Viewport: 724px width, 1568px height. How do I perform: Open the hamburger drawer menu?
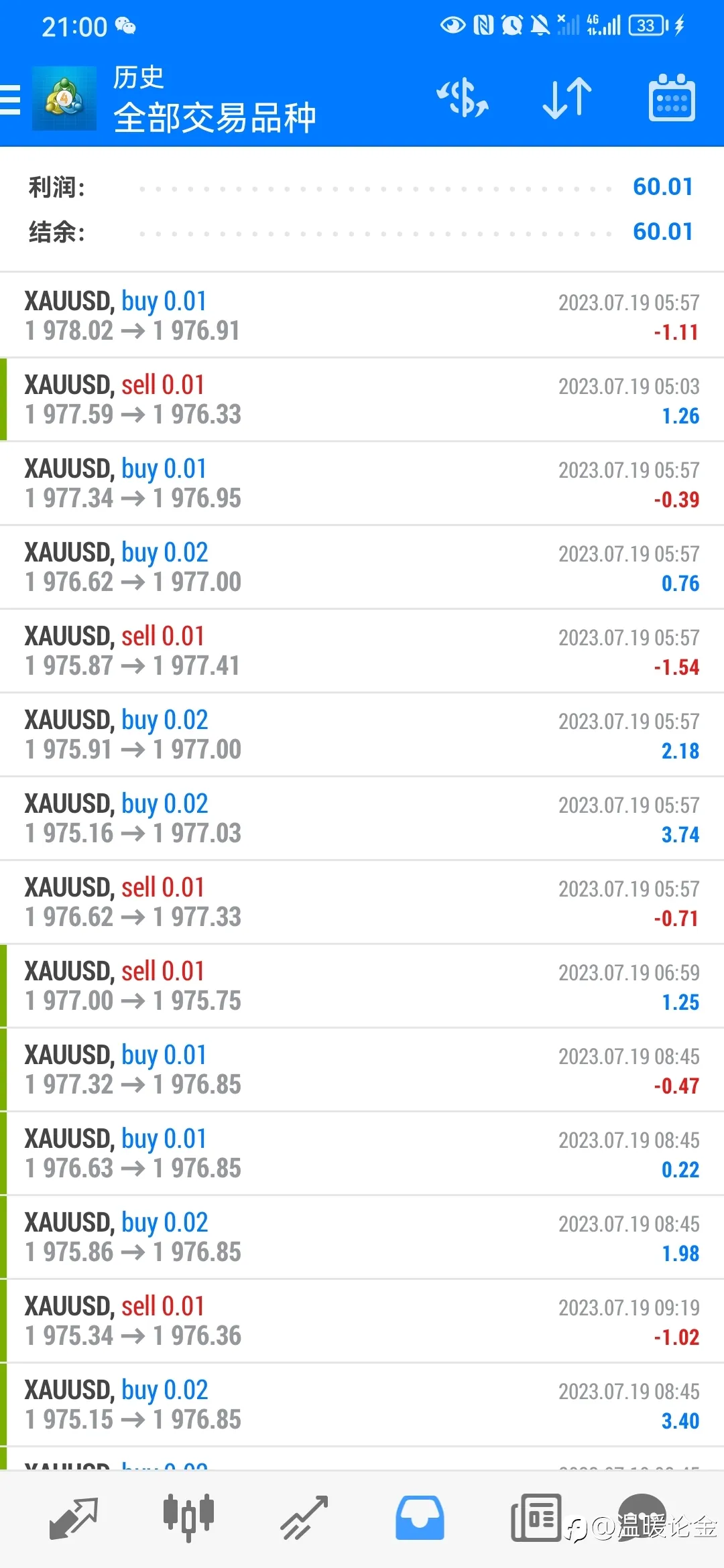point(10,99)
